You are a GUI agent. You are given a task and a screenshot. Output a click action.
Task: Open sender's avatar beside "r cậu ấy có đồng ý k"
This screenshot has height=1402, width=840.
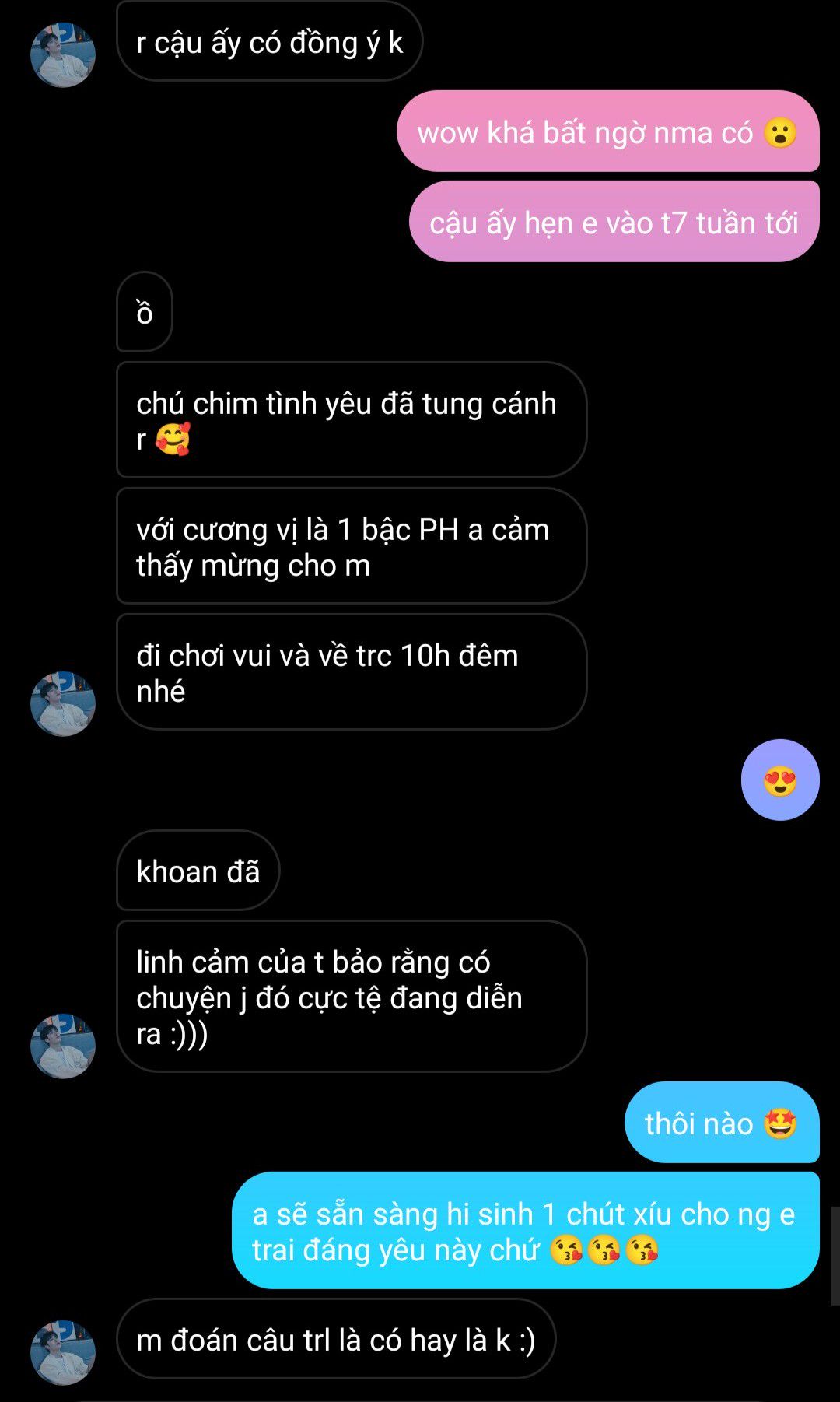pos(63,54)
